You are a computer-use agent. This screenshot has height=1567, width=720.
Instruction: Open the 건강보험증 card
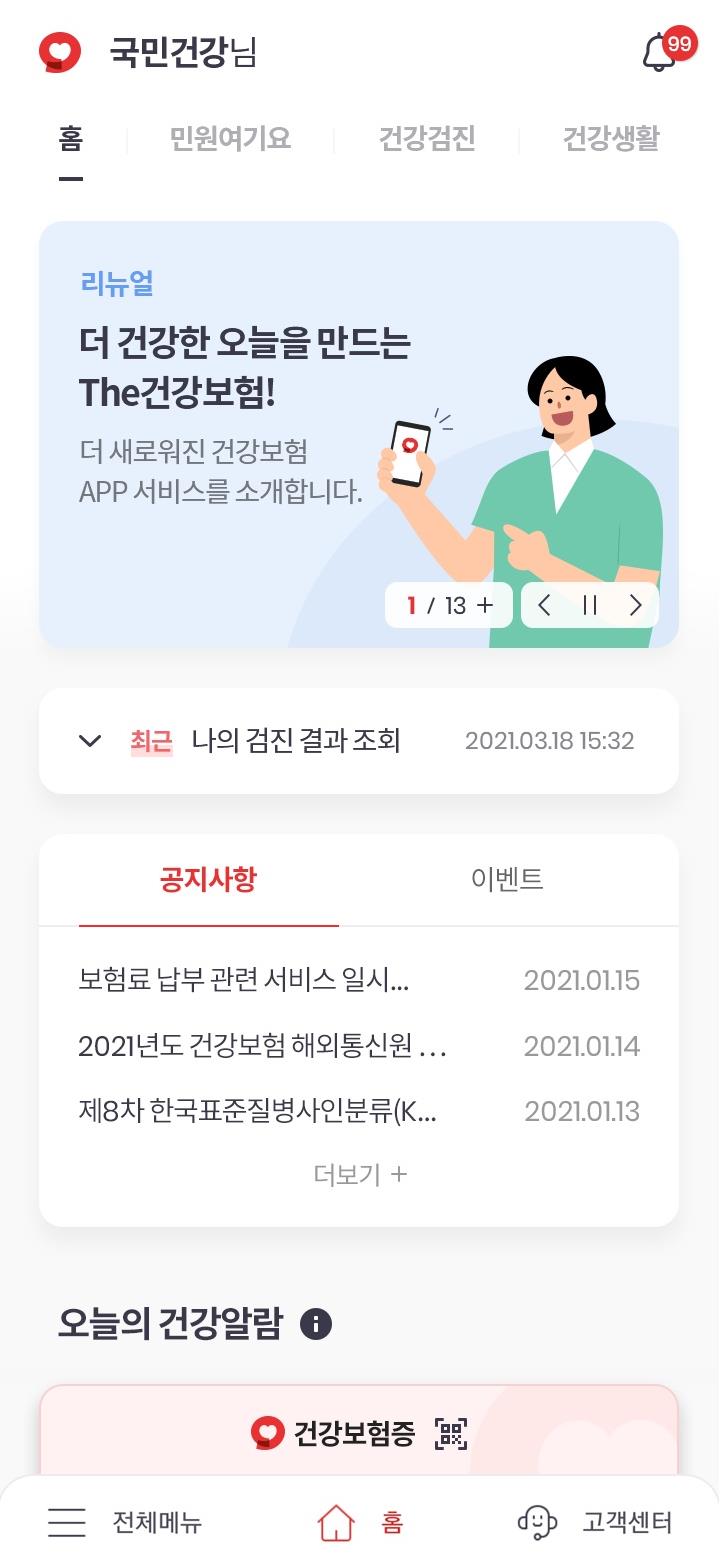358,1433
